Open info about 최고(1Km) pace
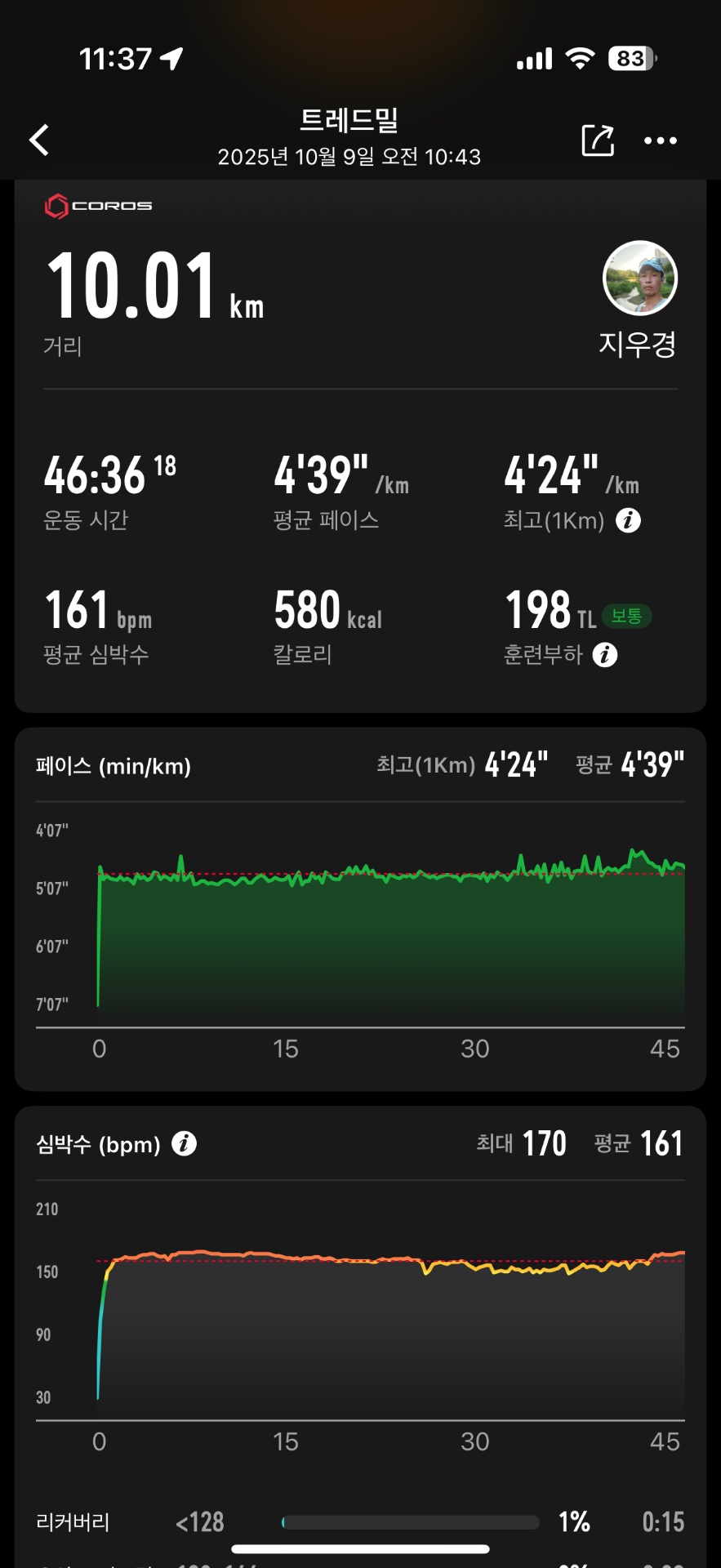 click(628, 520)
